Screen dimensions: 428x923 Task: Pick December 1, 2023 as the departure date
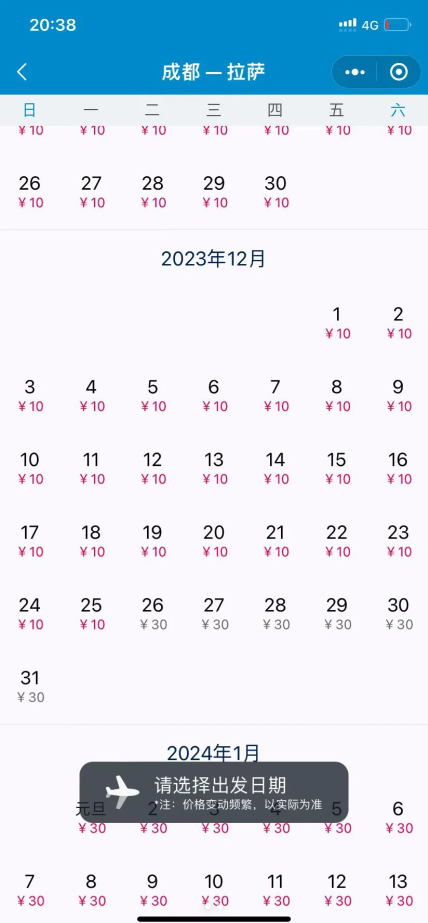[337, 323]
